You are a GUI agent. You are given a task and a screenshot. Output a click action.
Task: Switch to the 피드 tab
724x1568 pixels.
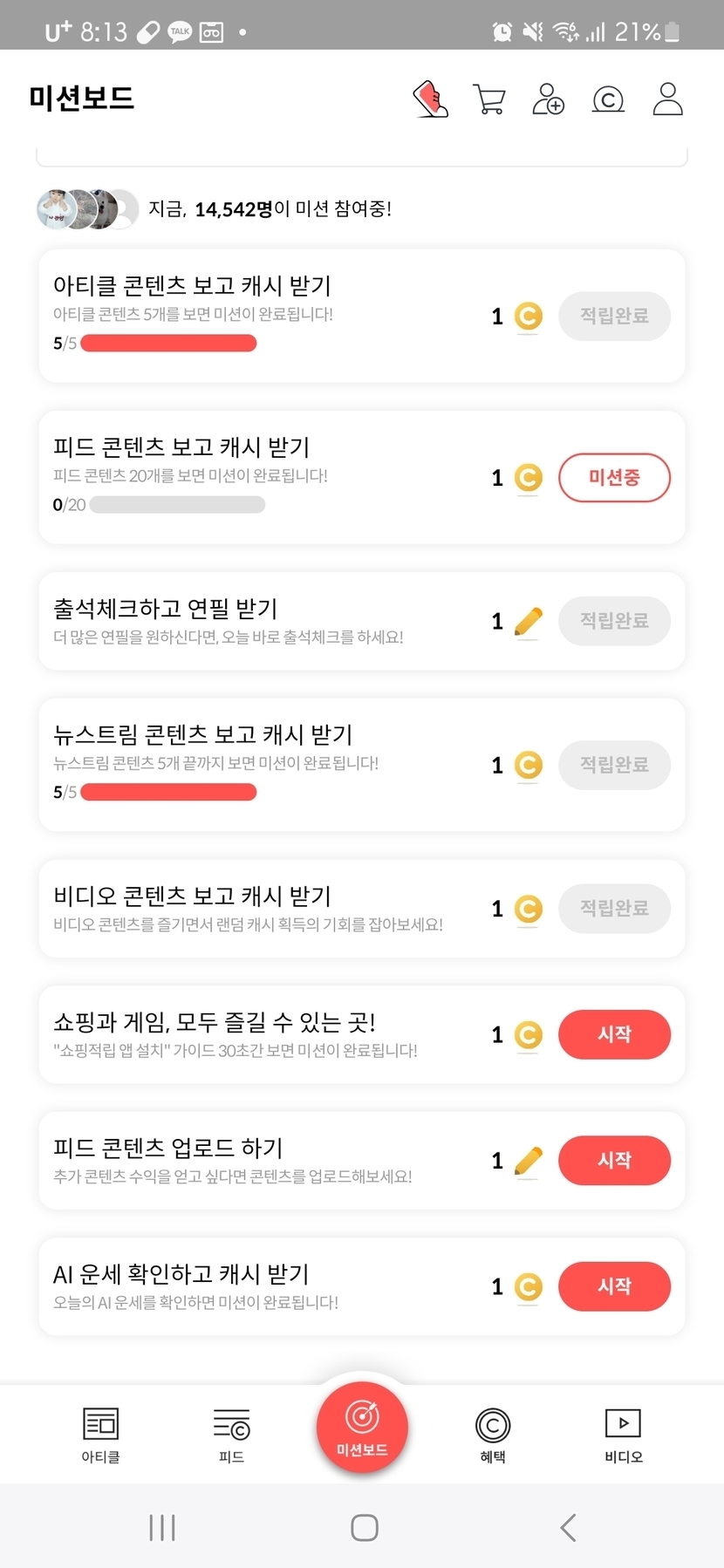click(x=231, y=1435)
